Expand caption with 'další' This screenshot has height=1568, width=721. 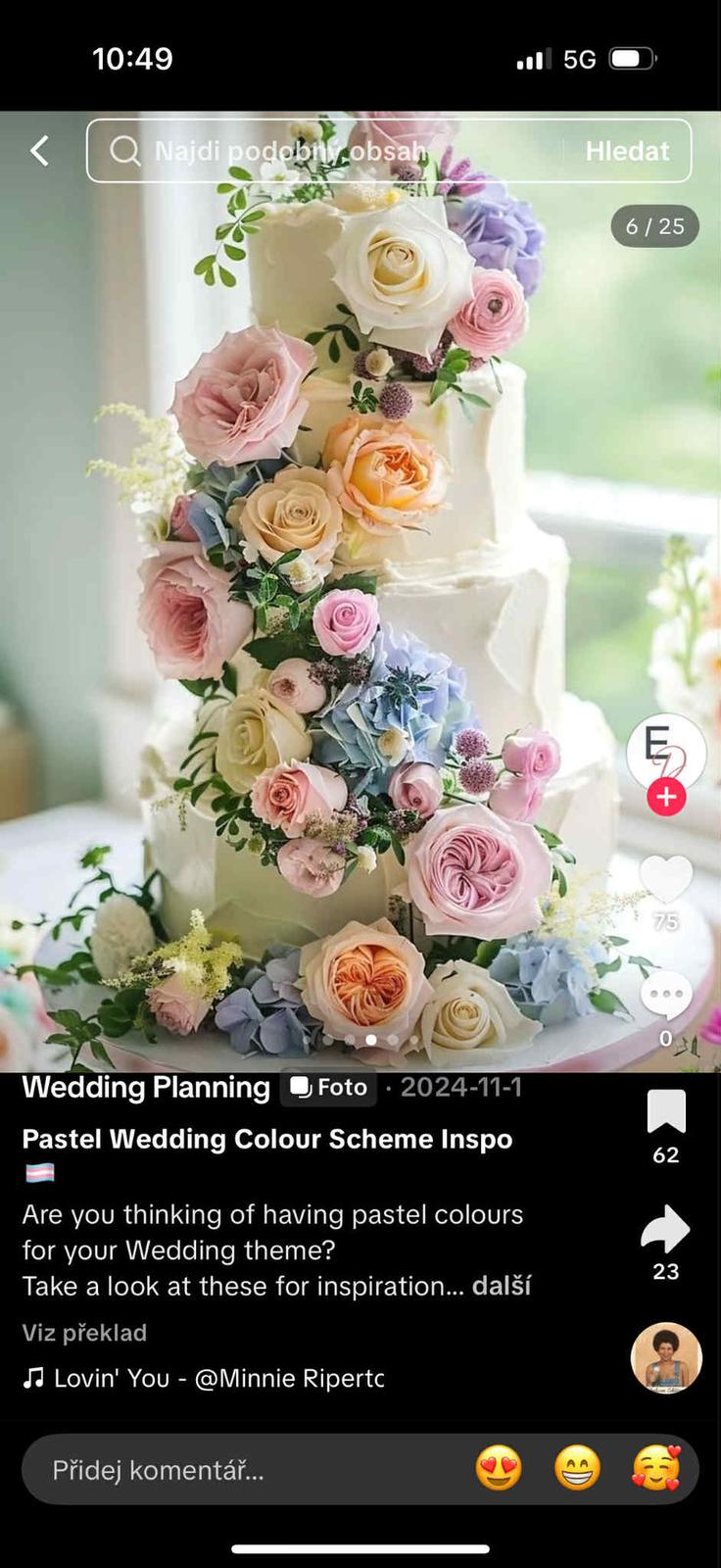[502, 1286]
